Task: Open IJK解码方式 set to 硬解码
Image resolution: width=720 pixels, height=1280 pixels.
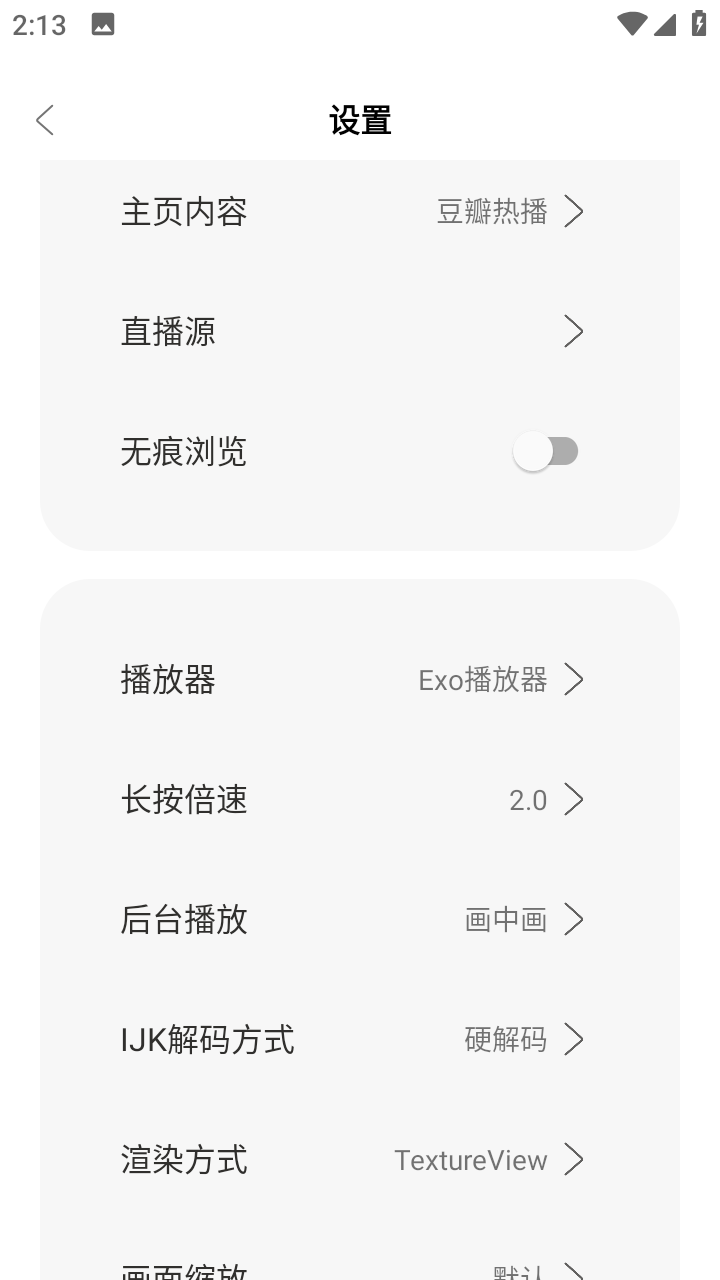Action: [x=360, y=1039]
